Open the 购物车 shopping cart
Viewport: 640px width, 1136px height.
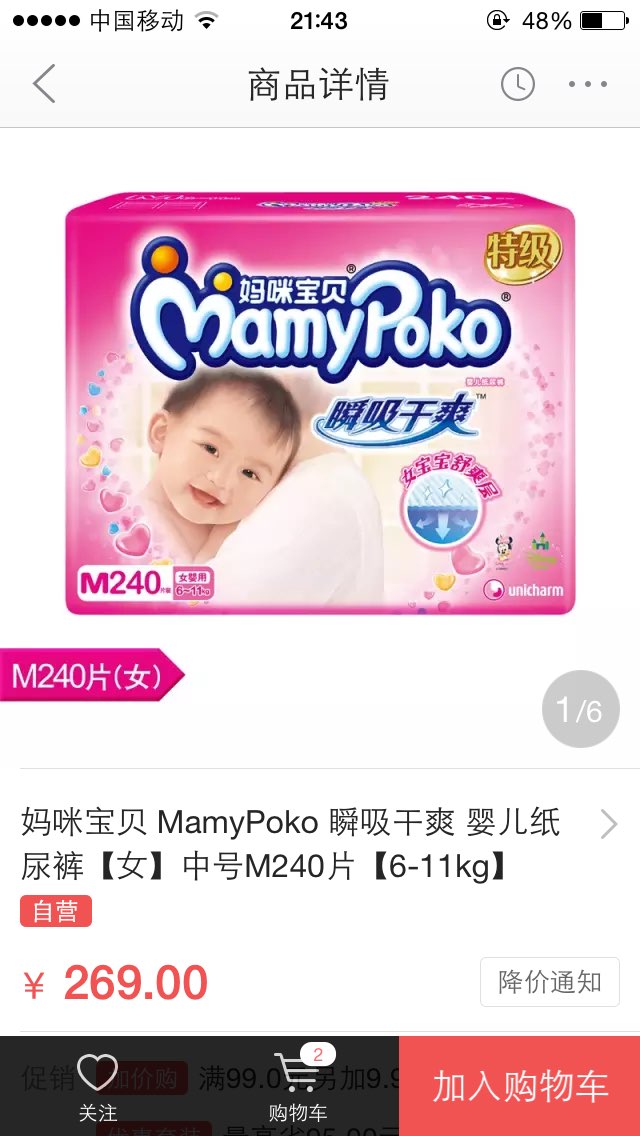click(298, 1085)
